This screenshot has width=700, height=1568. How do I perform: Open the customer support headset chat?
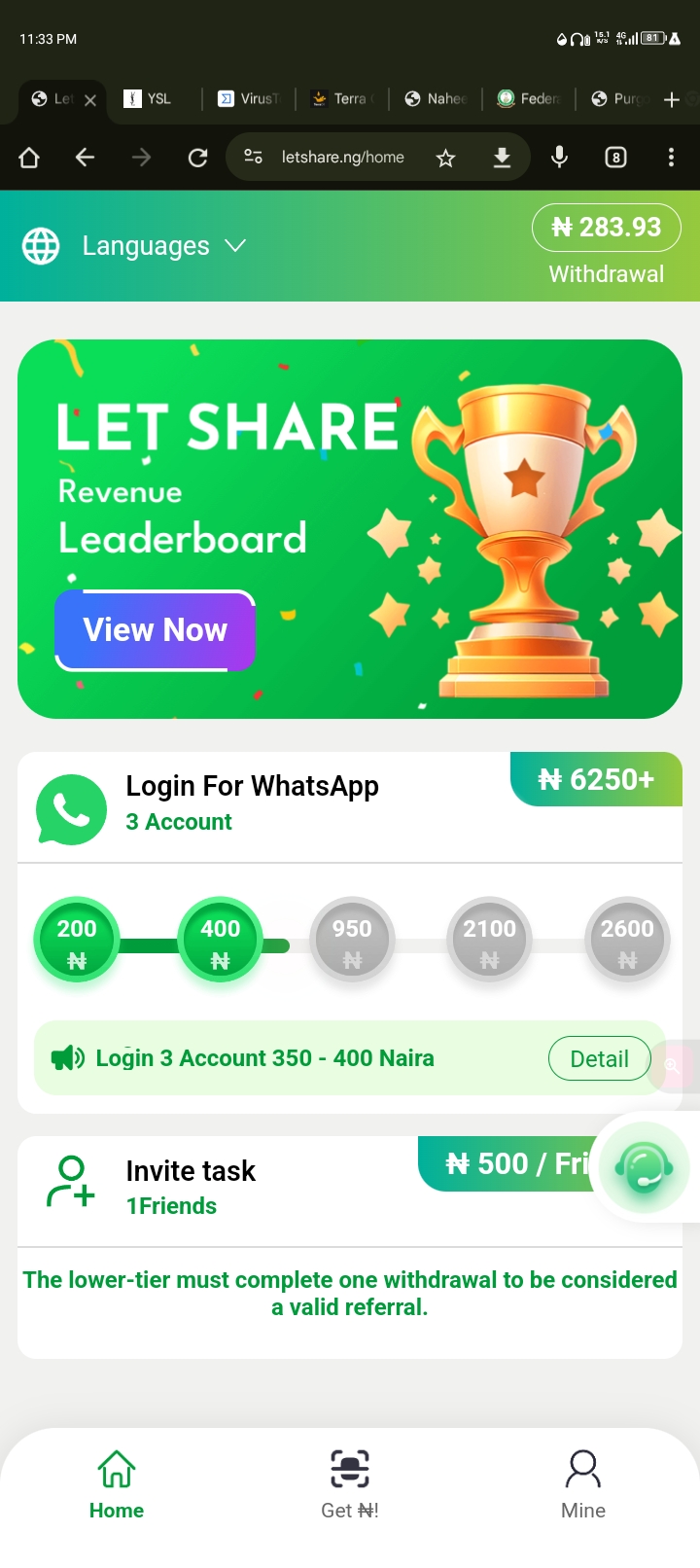[644, 1167]
